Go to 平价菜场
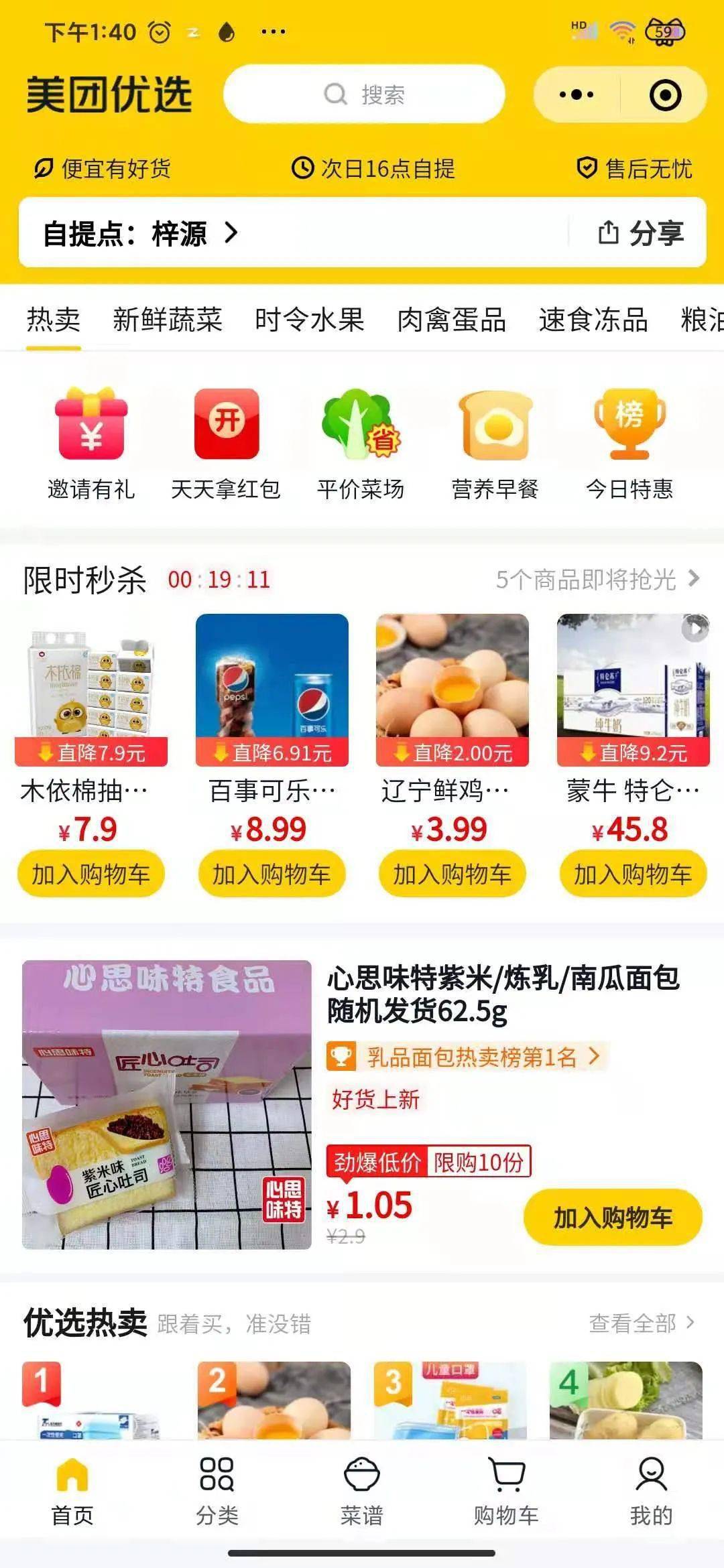Screen dimensions: 724x1568 361,444
